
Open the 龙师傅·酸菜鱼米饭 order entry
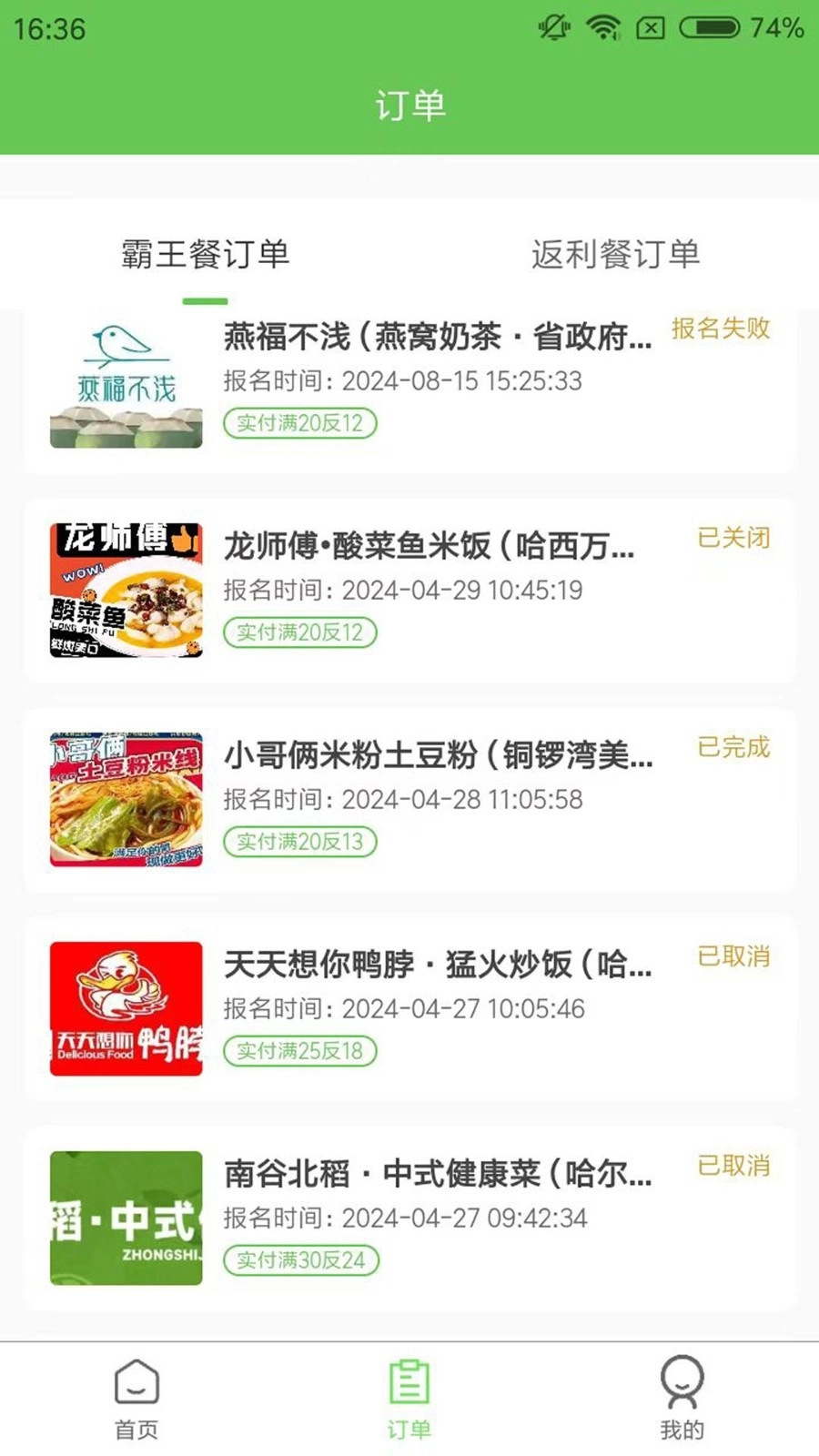[x=428, y=546]
